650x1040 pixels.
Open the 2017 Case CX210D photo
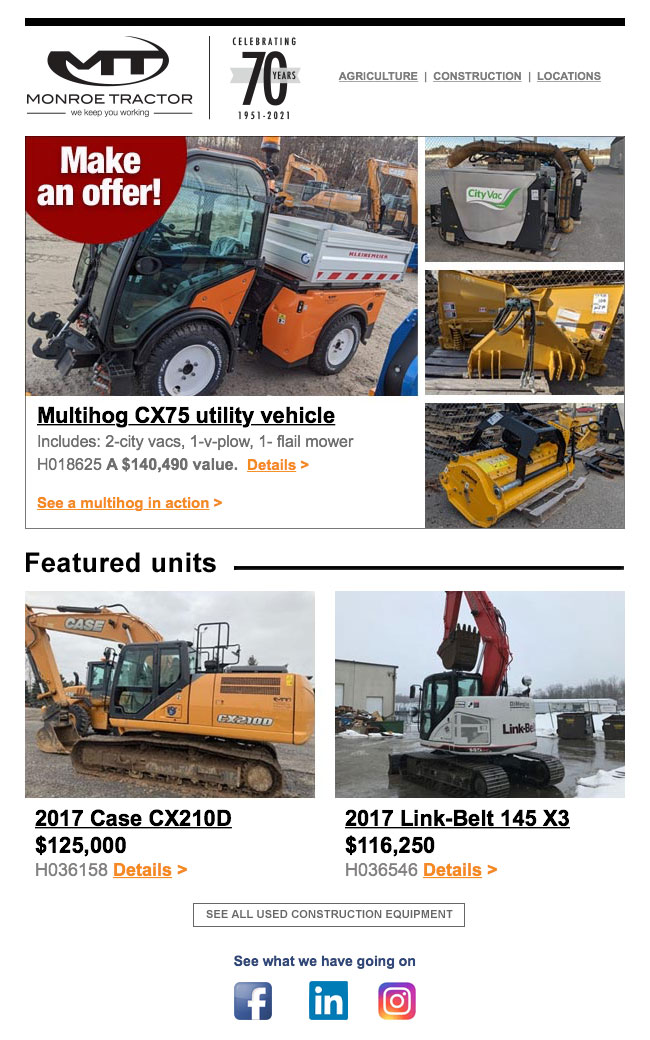point(170,694)
